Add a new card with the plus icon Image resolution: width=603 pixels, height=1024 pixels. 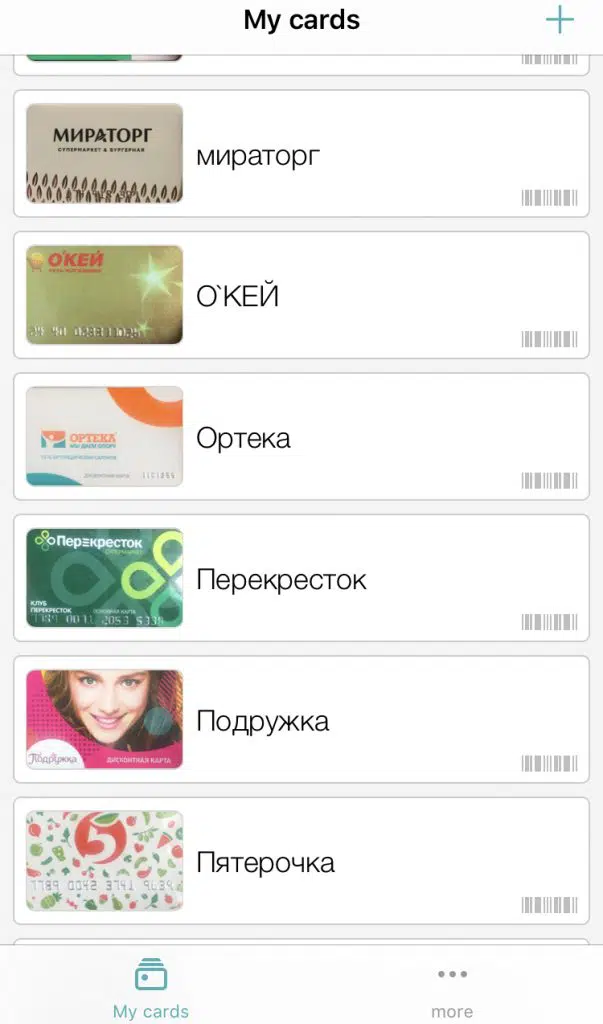[560, 21]
